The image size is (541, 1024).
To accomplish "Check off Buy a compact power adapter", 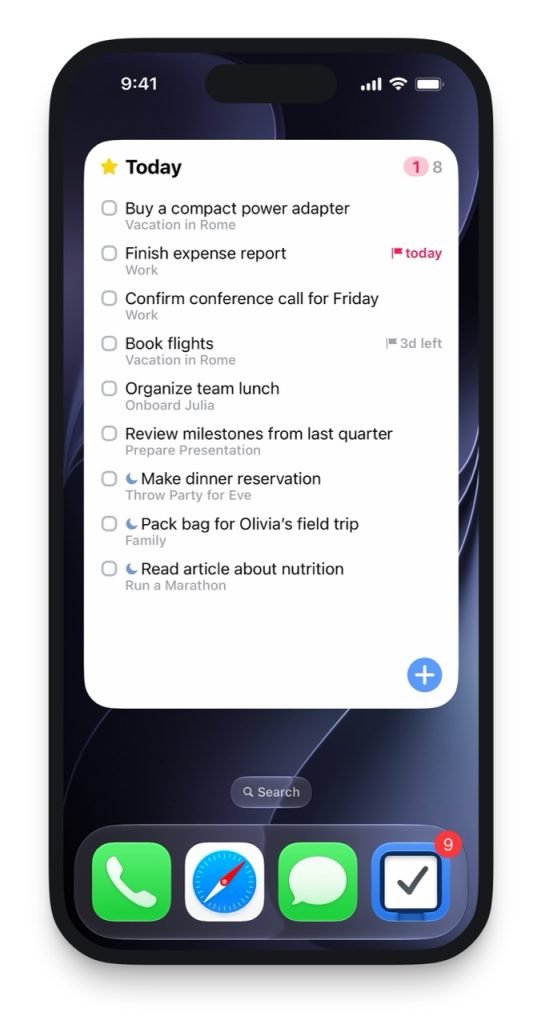I will 109,208.
